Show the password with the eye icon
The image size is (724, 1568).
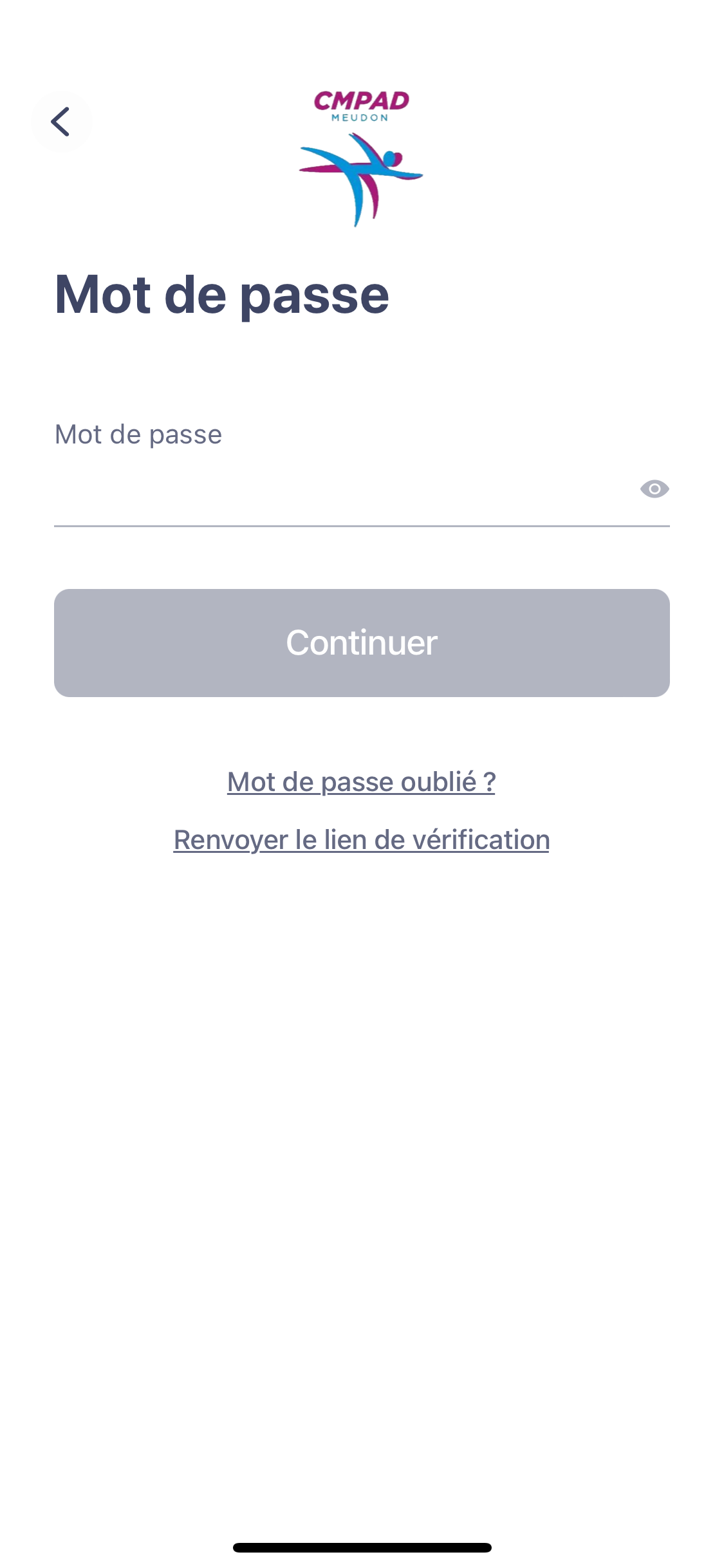[654, 489]
